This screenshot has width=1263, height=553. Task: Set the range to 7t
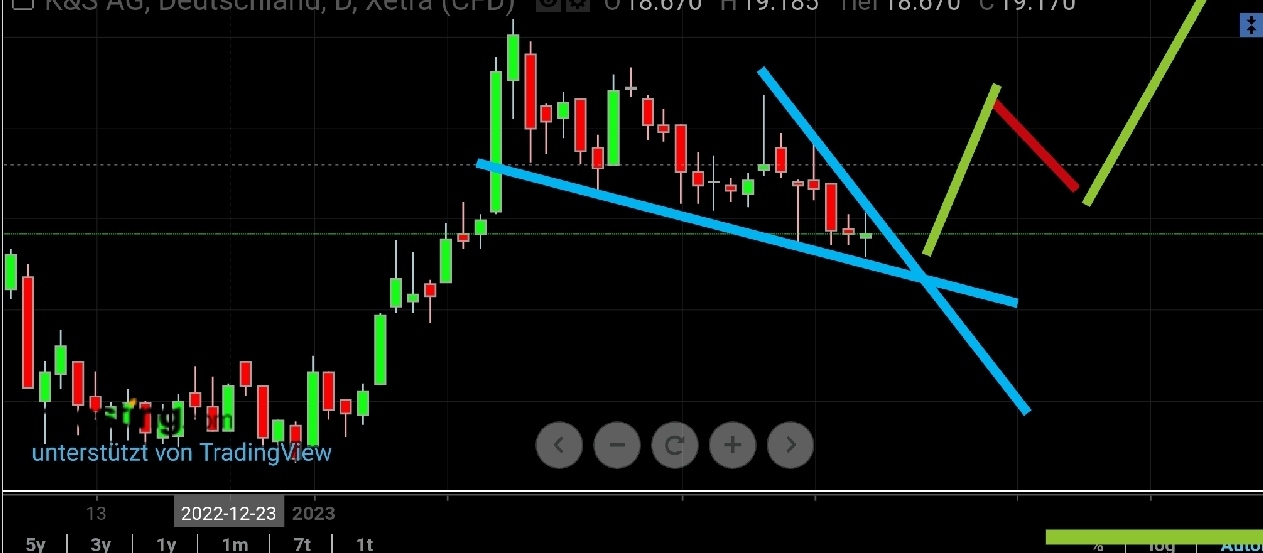point(301,545)
